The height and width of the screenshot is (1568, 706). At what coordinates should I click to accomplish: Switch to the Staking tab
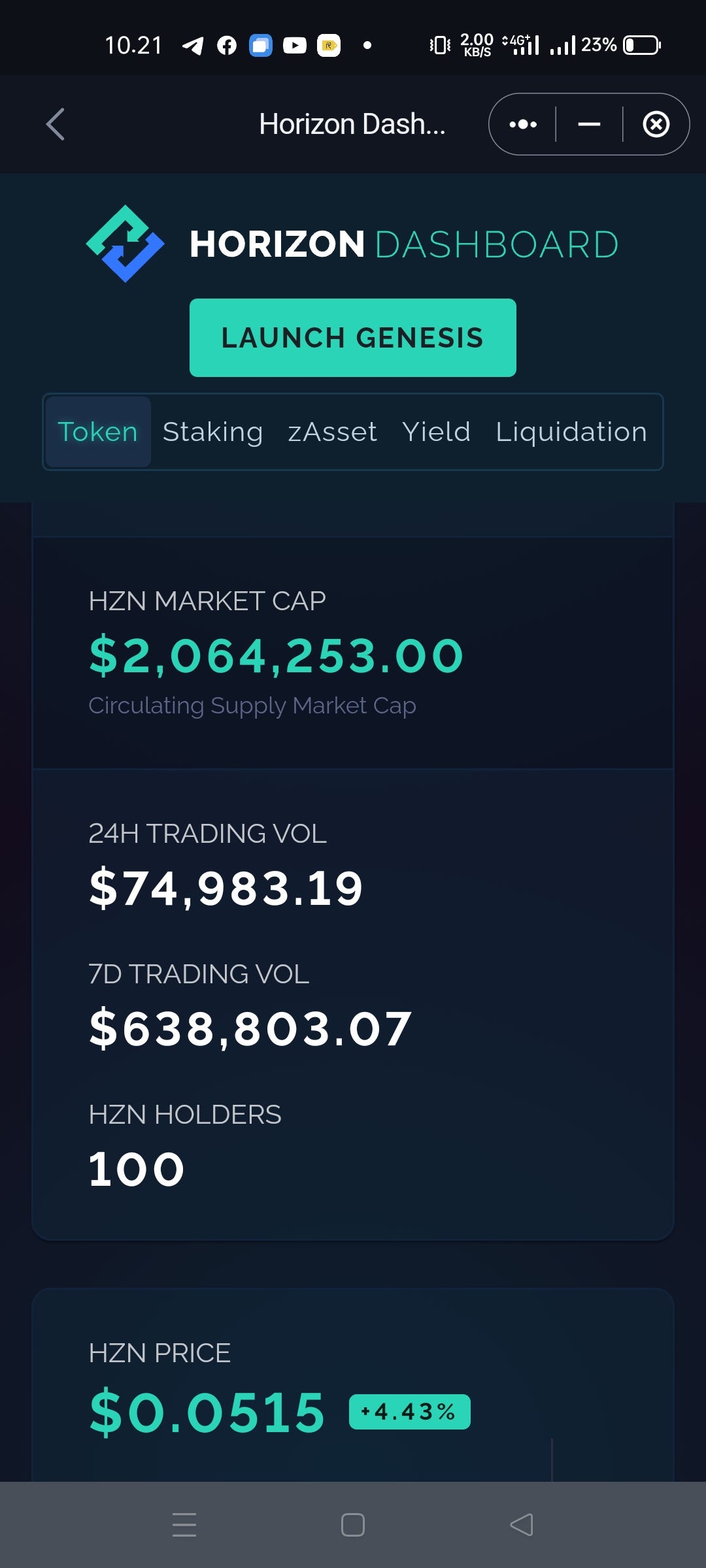click(x=213, y=431)
